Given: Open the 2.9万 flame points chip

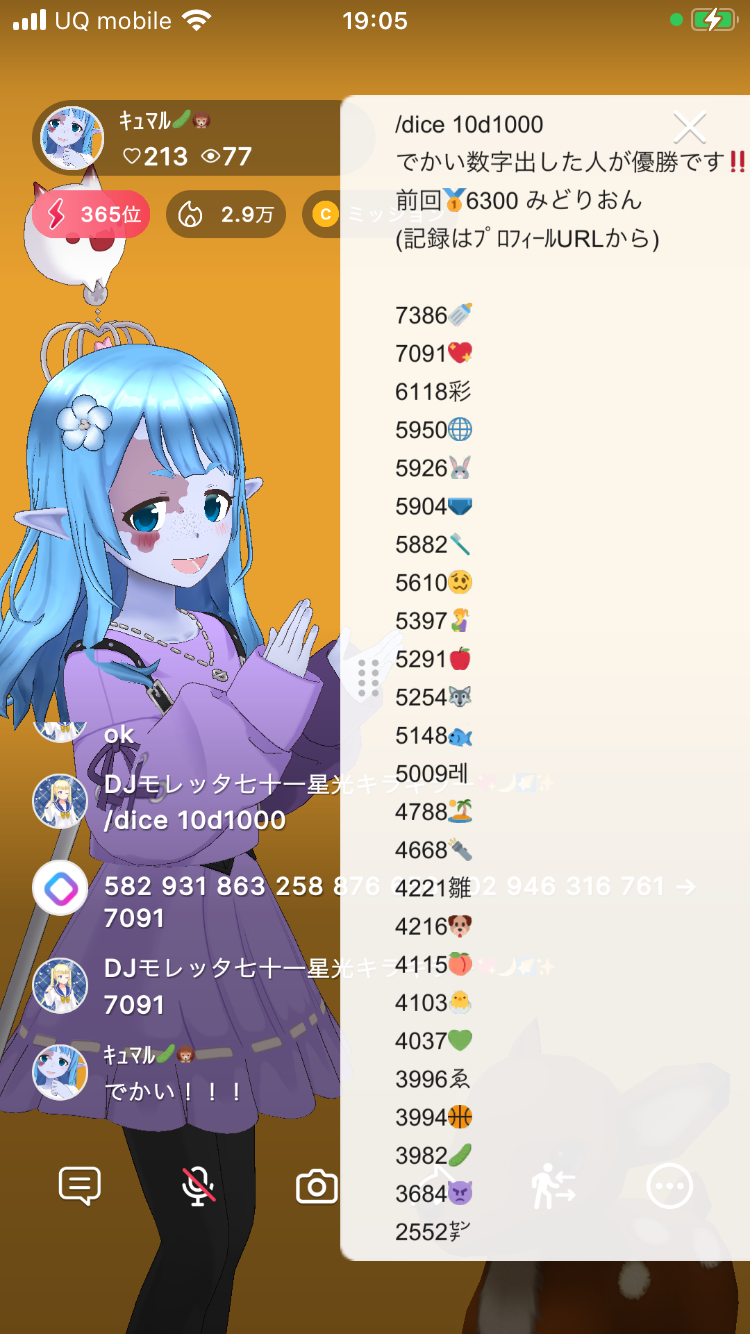Looking at the screenshot, I should [225, 214].
